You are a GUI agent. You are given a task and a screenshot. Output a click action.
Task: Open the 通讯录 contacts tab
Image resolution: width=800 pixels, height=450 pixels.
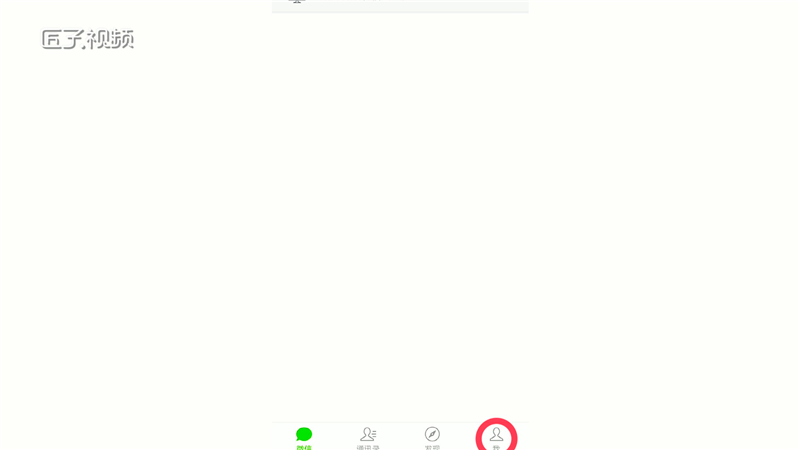click(x=368, y=436)
